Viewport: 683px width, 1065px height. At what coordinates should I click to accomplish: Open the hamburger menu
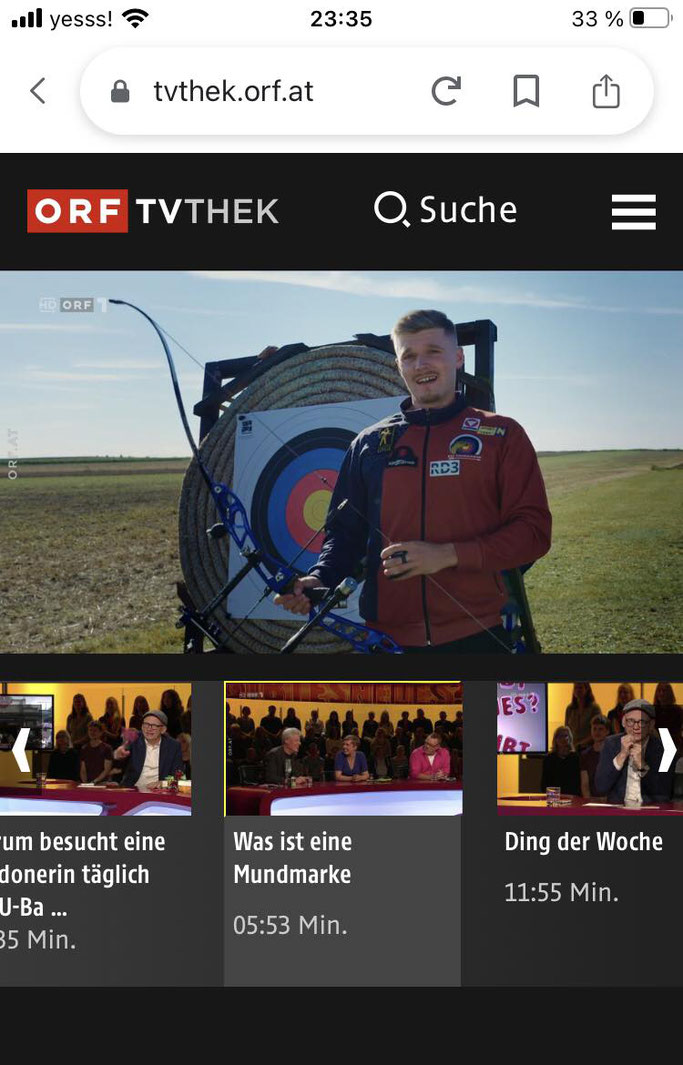[x=633, y=212]
